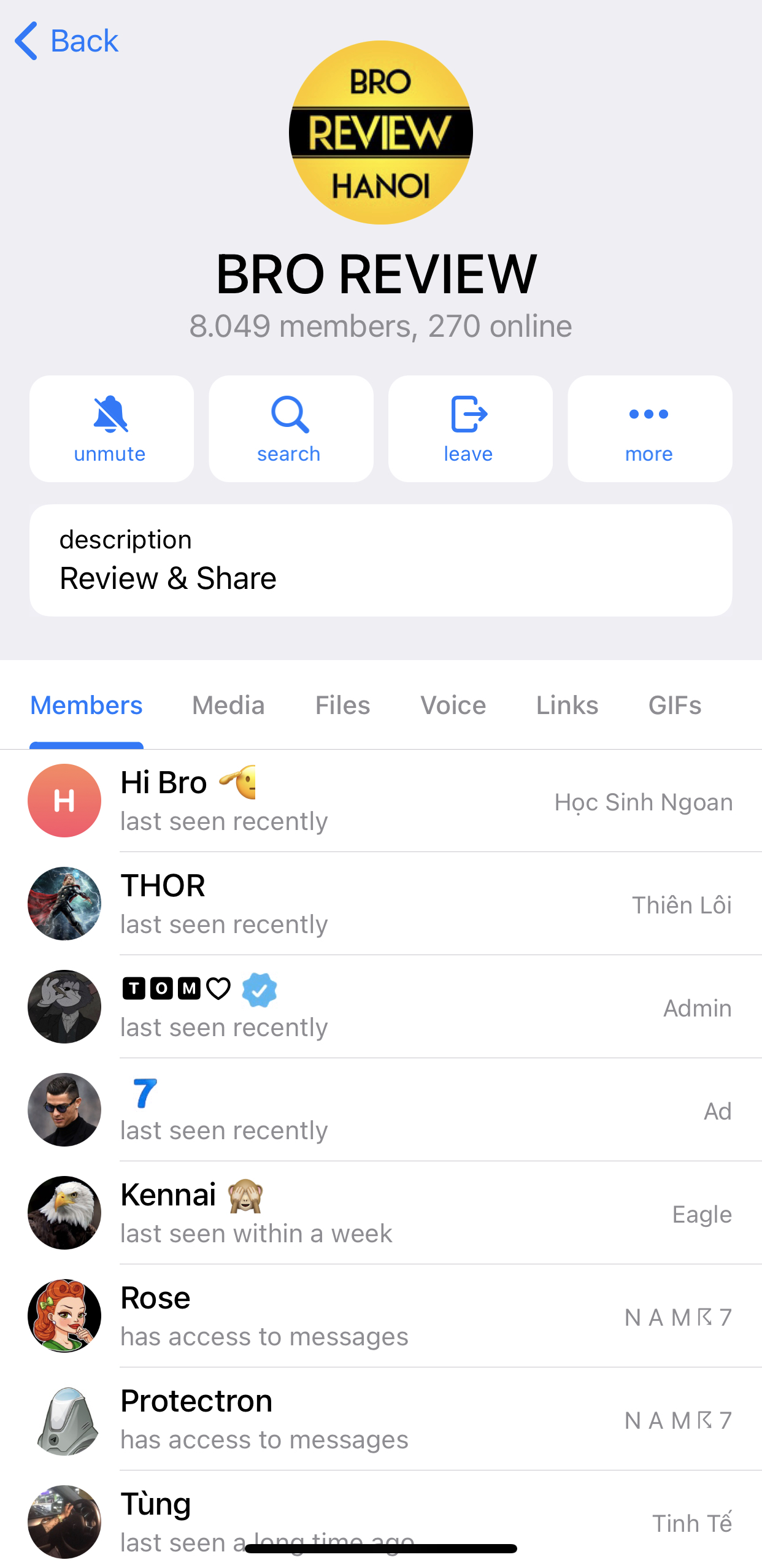Switch to the Media tab
This screenshot has width=762, height=1568.
click(x=228, y=705)
